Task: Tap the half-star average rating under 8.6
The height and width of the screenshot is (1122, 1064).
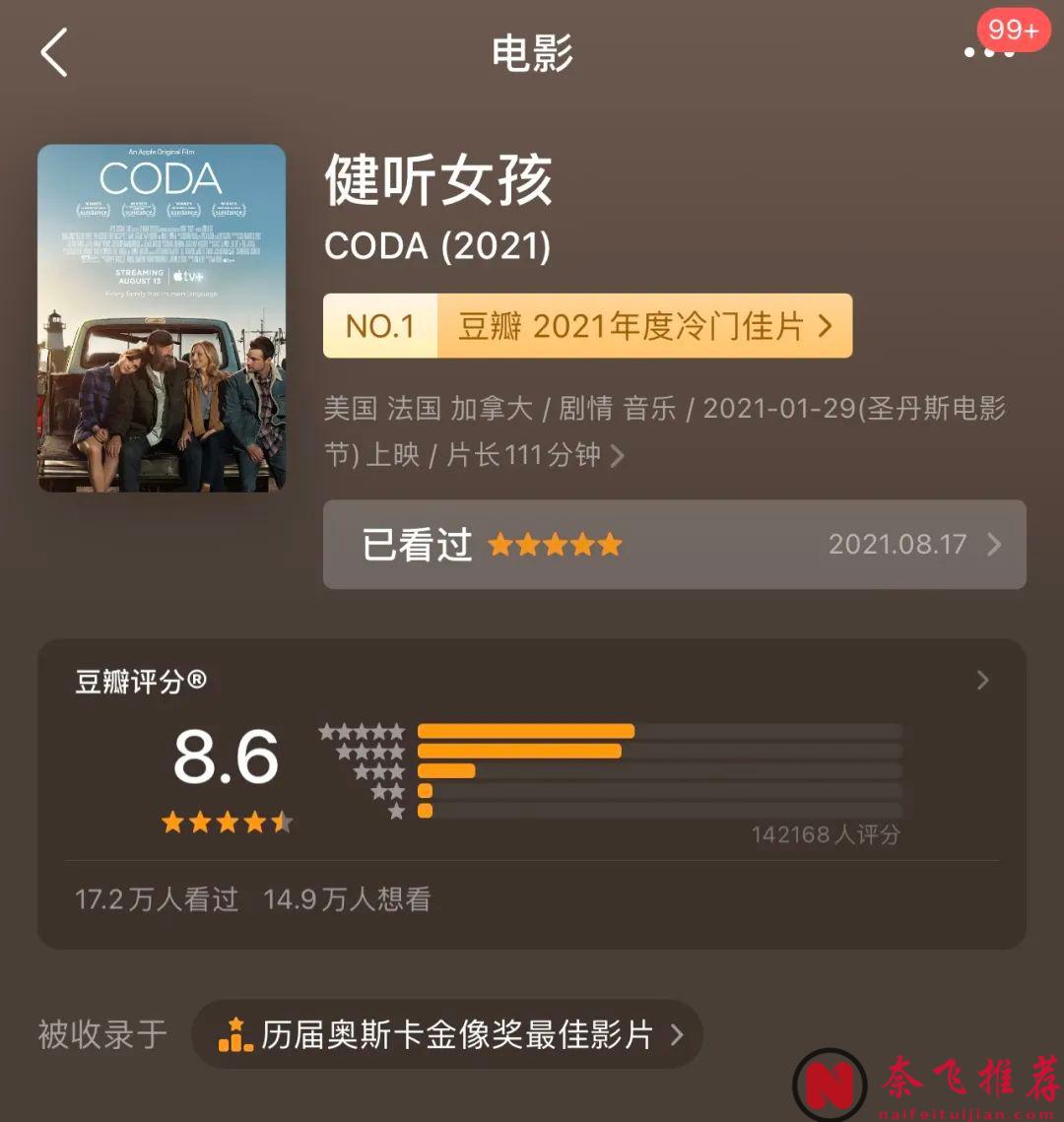Action: pos(227,821)
